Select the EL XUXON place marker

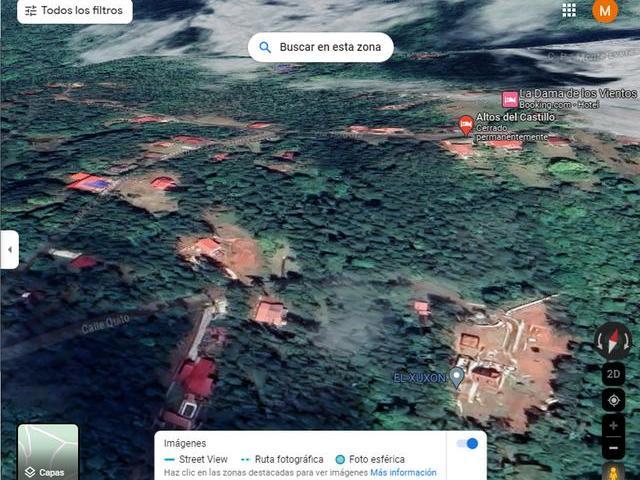click(x=457, y=377)
